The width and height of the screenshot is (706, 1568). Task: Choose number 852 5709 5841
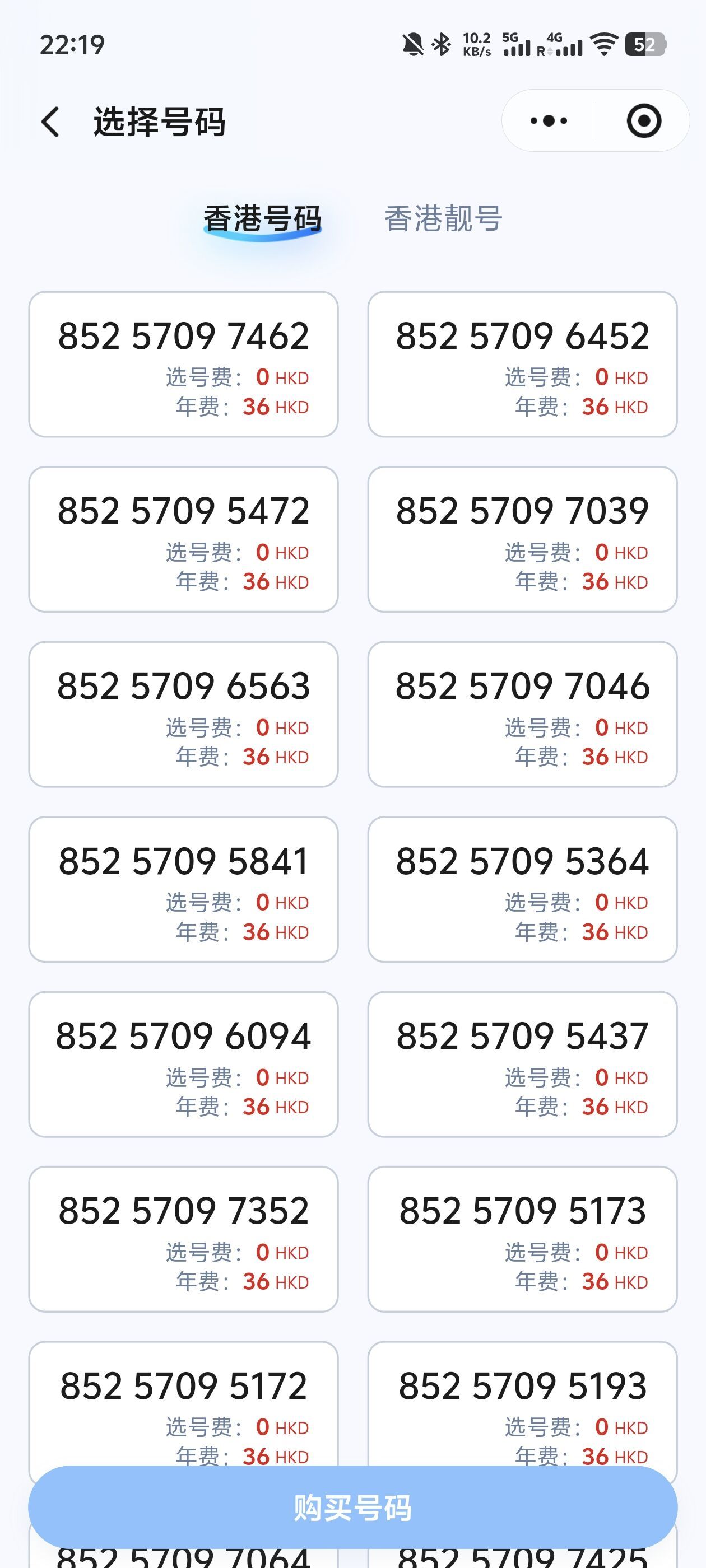pos(183,889)
